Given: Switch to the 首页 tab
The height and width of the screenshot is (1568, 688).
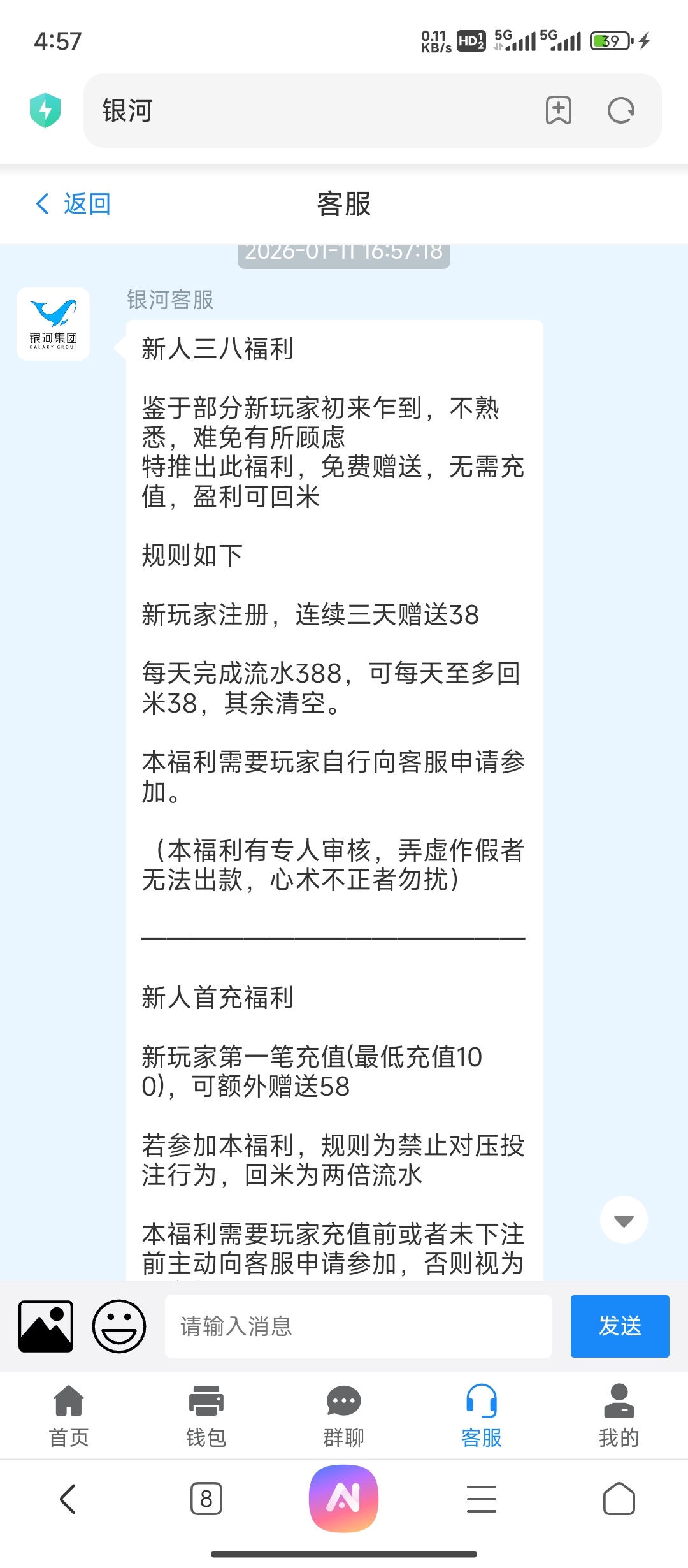Looking at the screenshot, I should [x=69, y=1416].
